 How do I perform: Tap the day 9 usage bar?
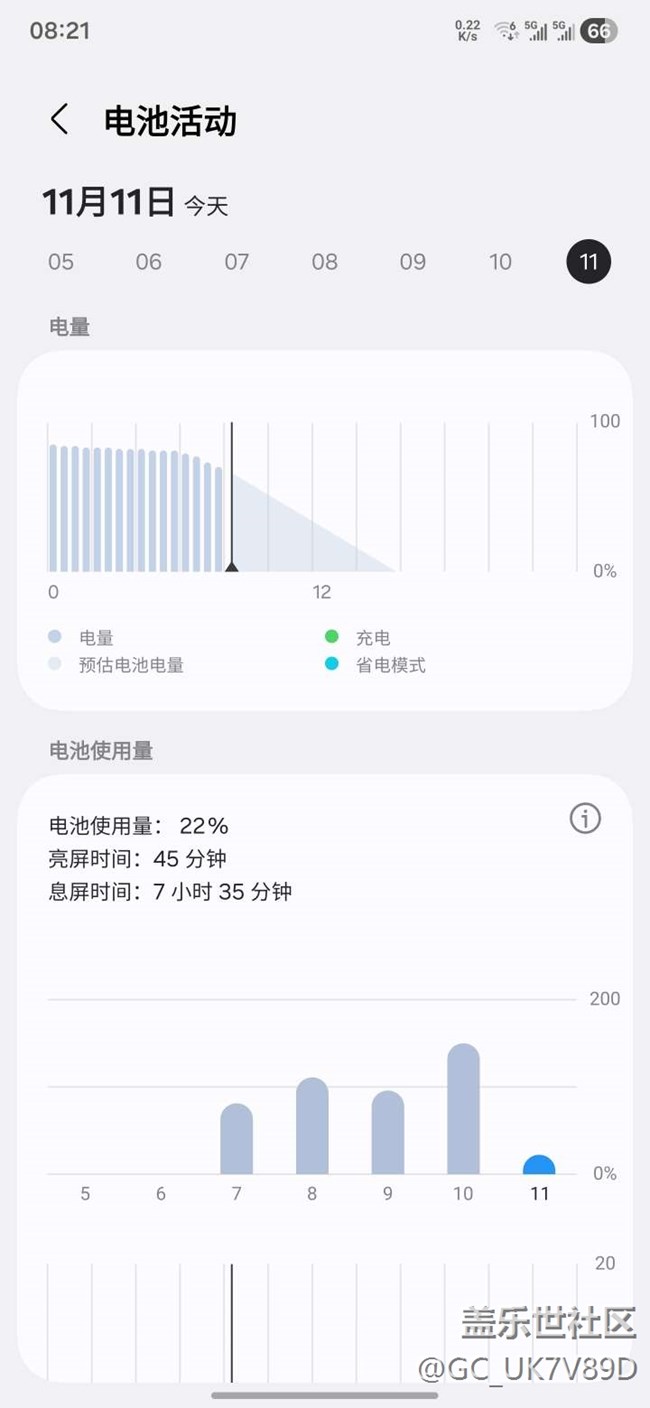[388, 1133]
